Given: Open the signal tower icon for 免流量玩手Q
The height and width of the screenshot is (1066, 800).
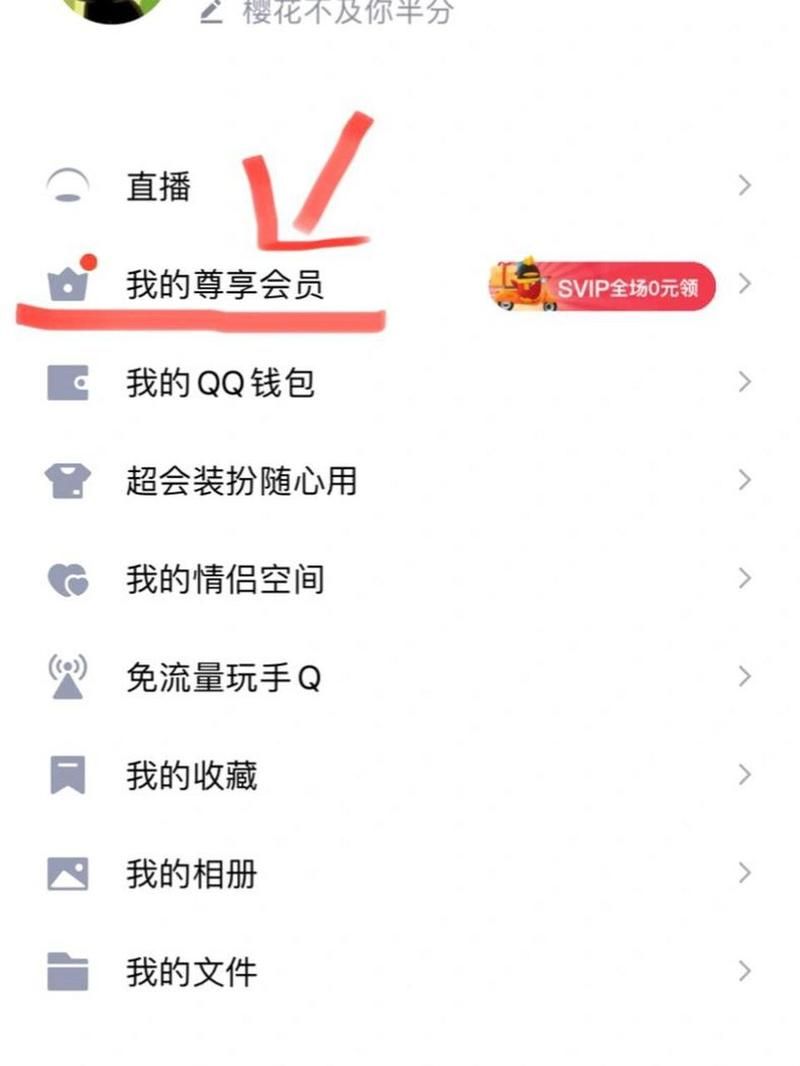Looking at the screenshot, I should (x=66, y=675).
